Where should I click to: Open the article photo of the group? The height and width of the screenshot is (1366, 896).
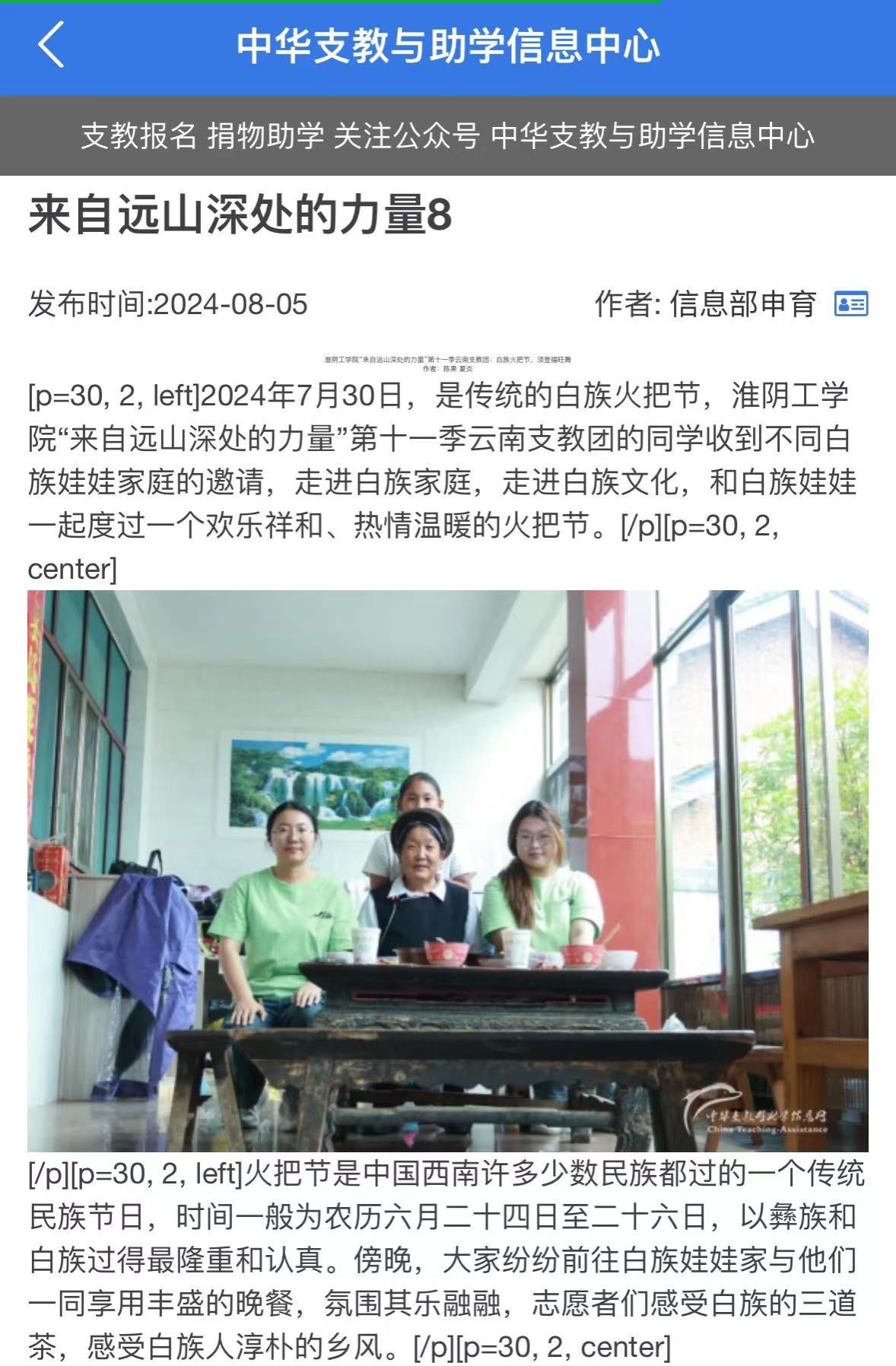tap(448, 870)
